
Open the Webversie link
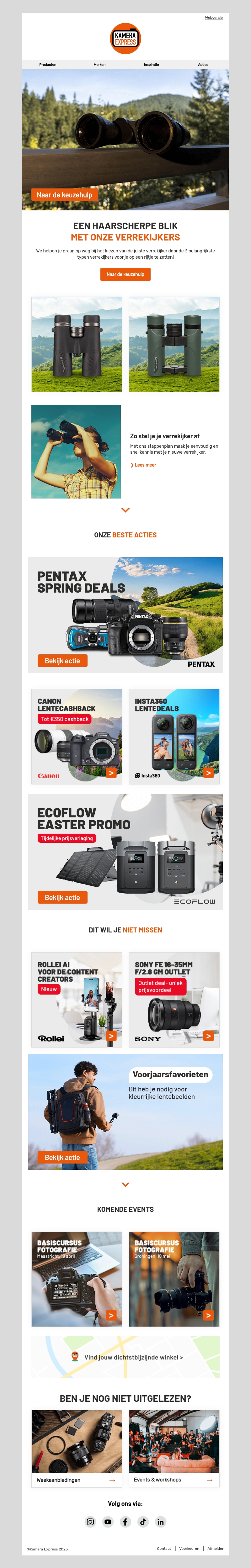[x=213, y=18]
